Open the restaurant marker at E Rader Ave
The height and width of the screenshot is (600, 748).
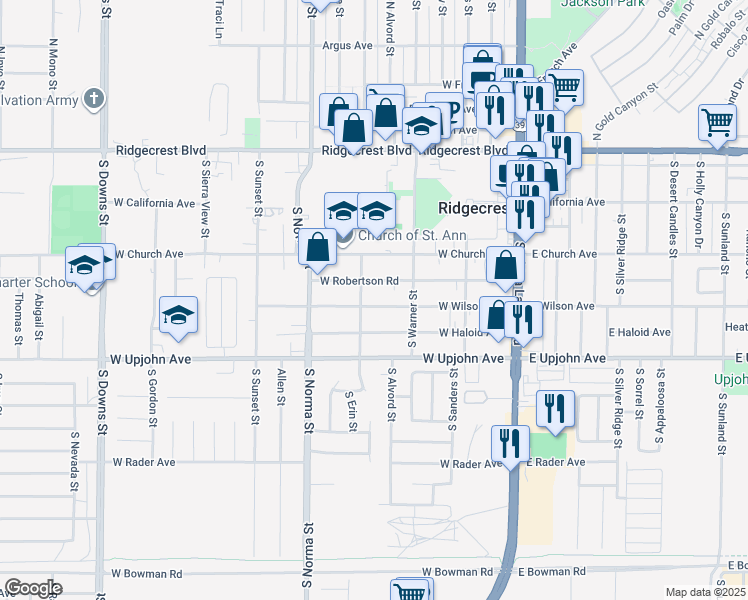pos(510,445)
